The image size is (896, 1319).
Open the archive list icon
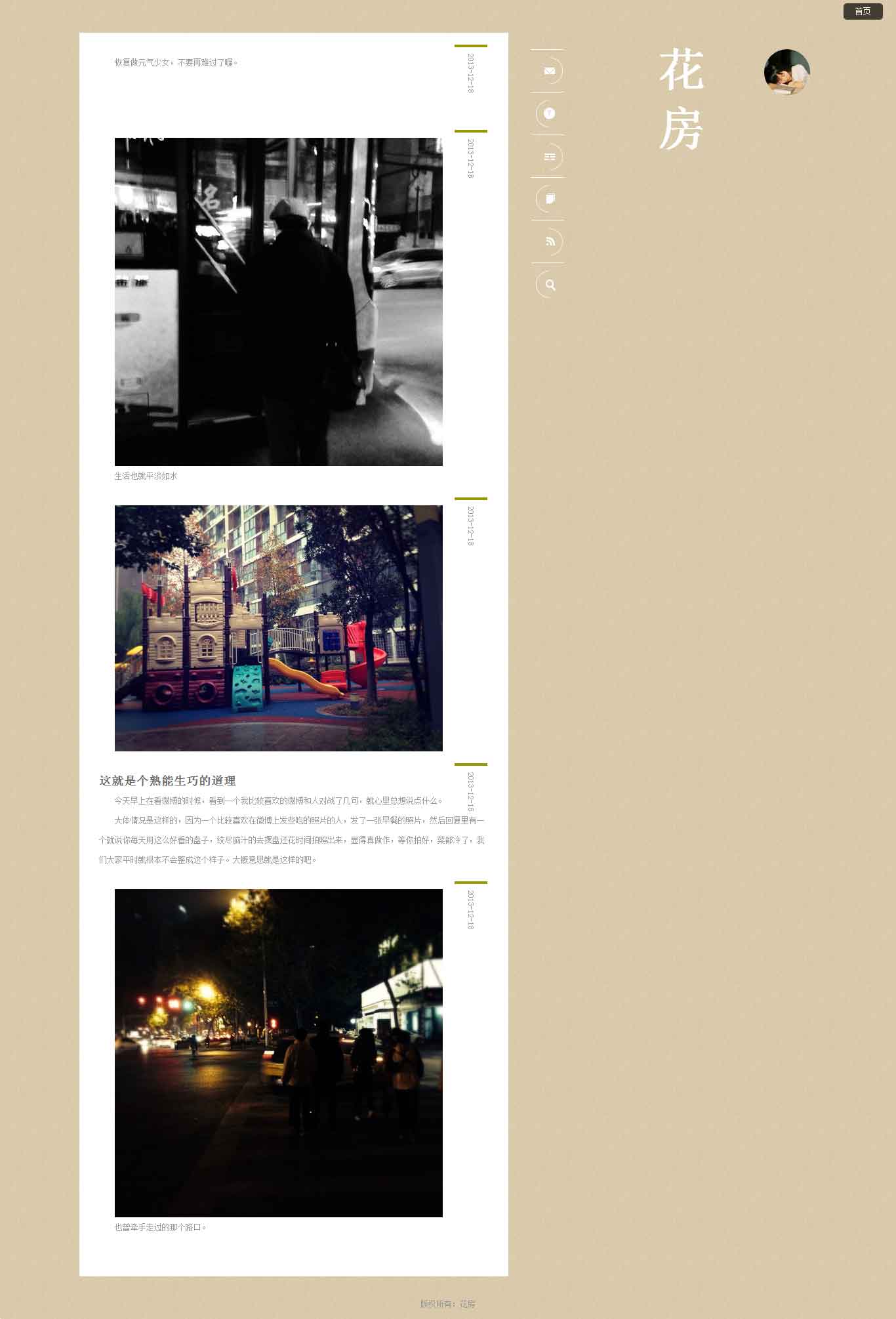[x=550, y=156]
